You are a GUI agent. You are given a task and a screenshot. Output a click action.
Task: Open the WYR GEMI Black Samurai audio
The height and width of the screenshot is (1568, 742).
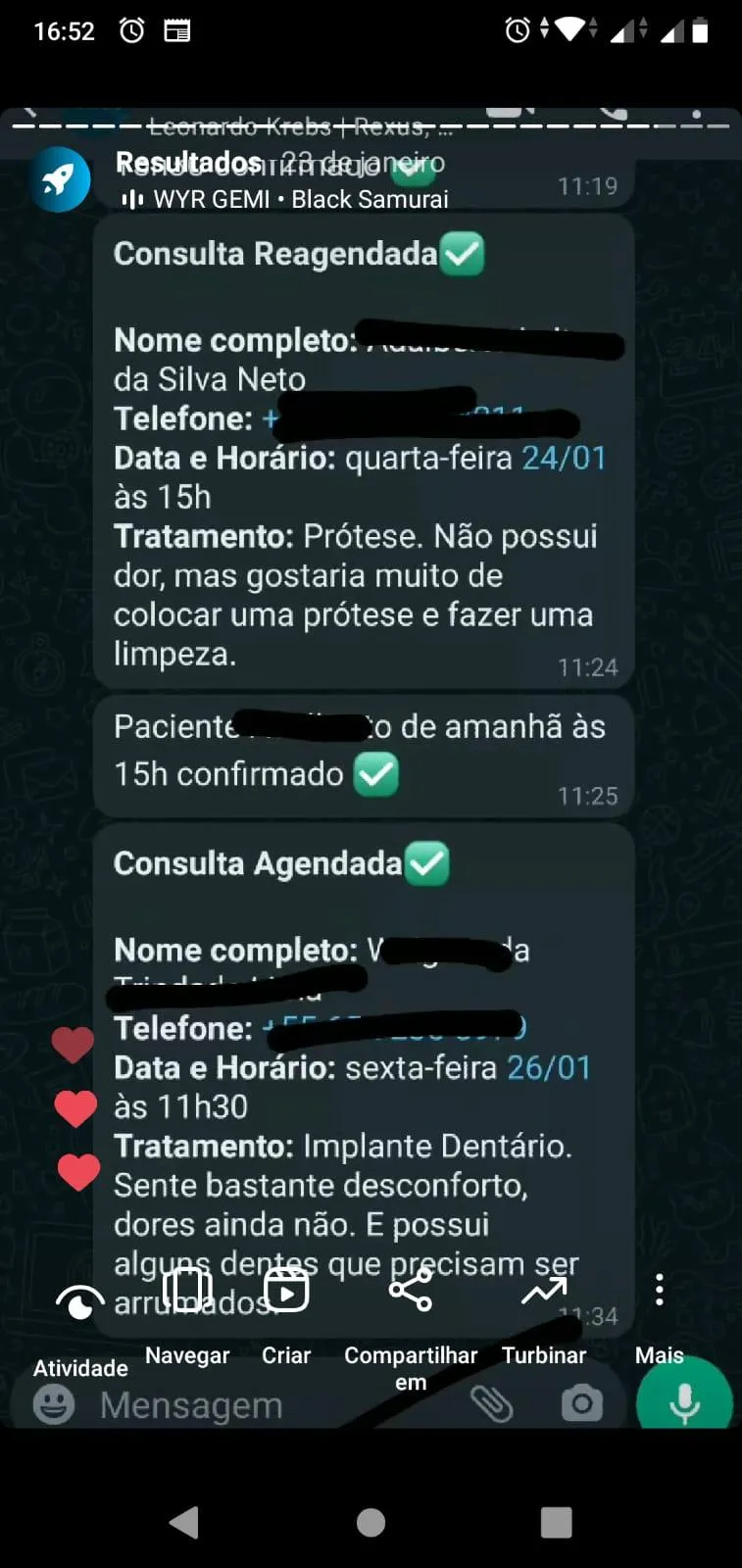point(286,200)
